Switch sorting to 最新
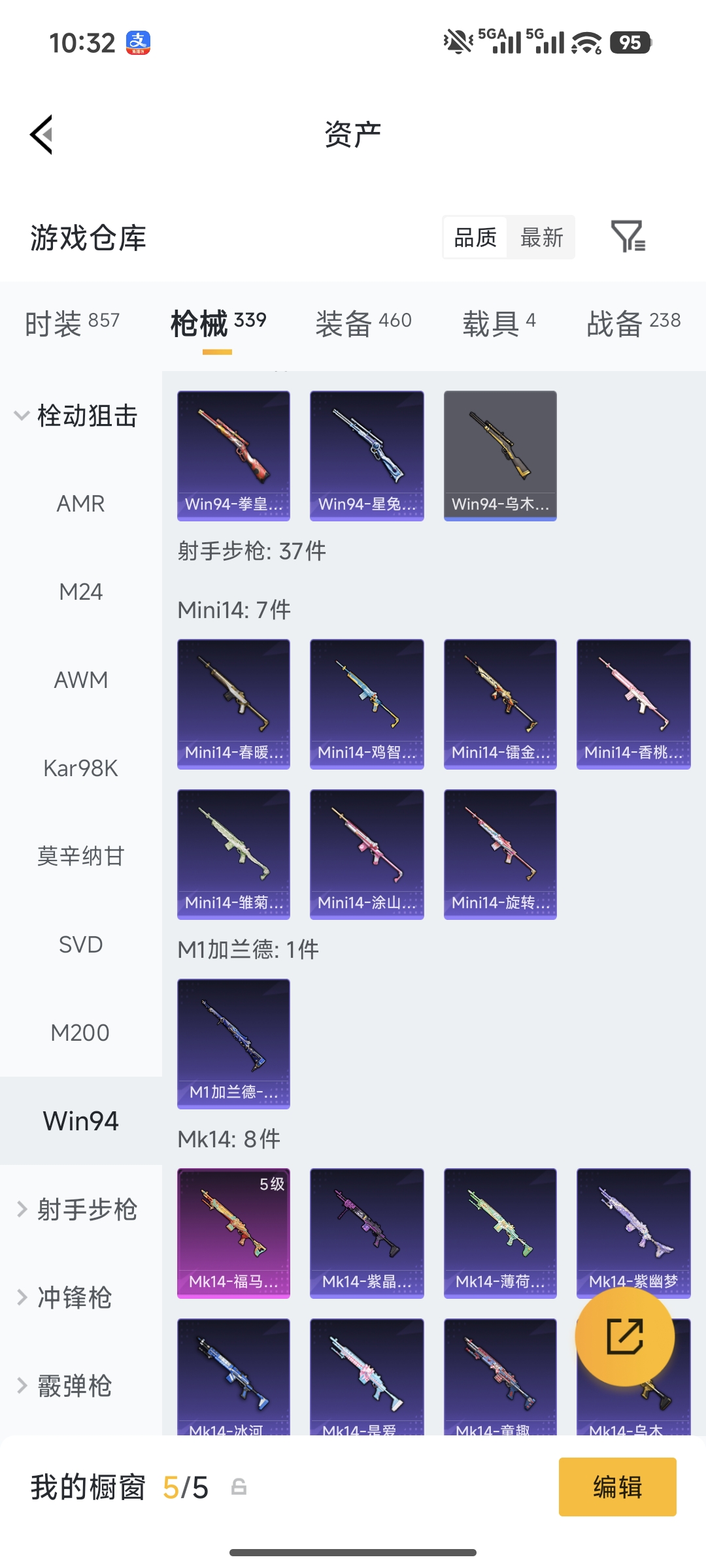This screenshot has width=706, height=1568. (541, 238)
